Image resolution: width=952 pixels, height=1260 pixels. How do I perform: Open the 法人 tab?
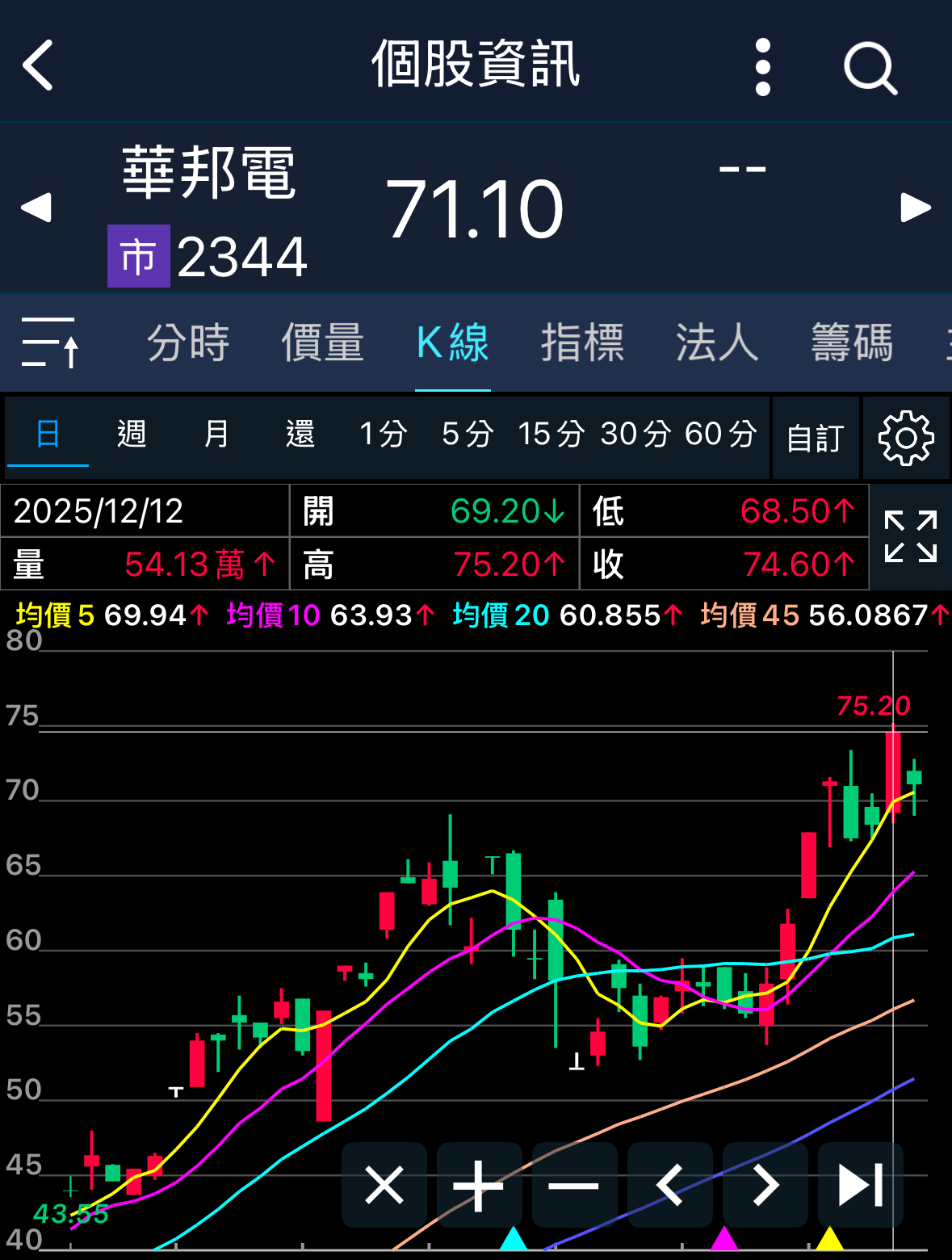pos(717,342)
